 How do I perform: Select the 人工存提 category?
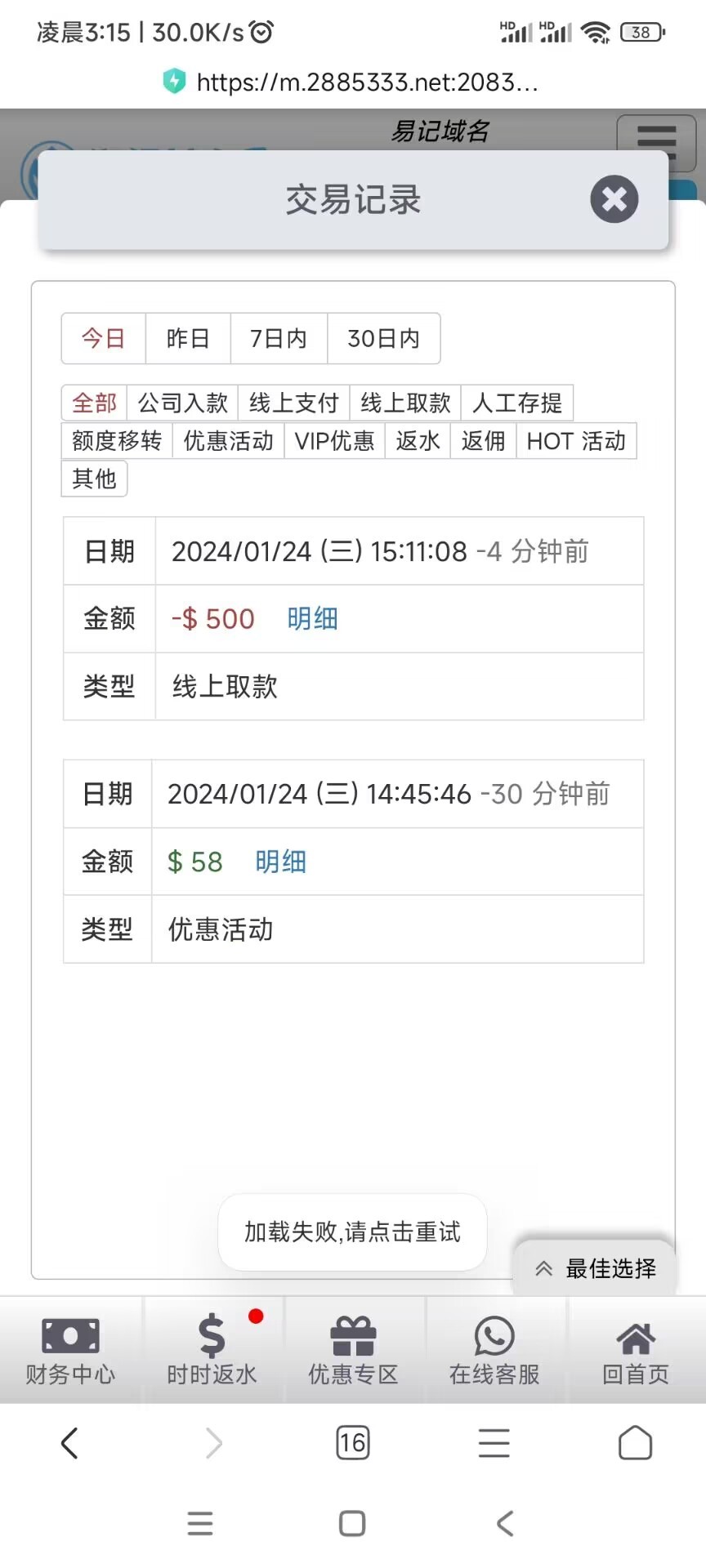(x=516, y=403)
